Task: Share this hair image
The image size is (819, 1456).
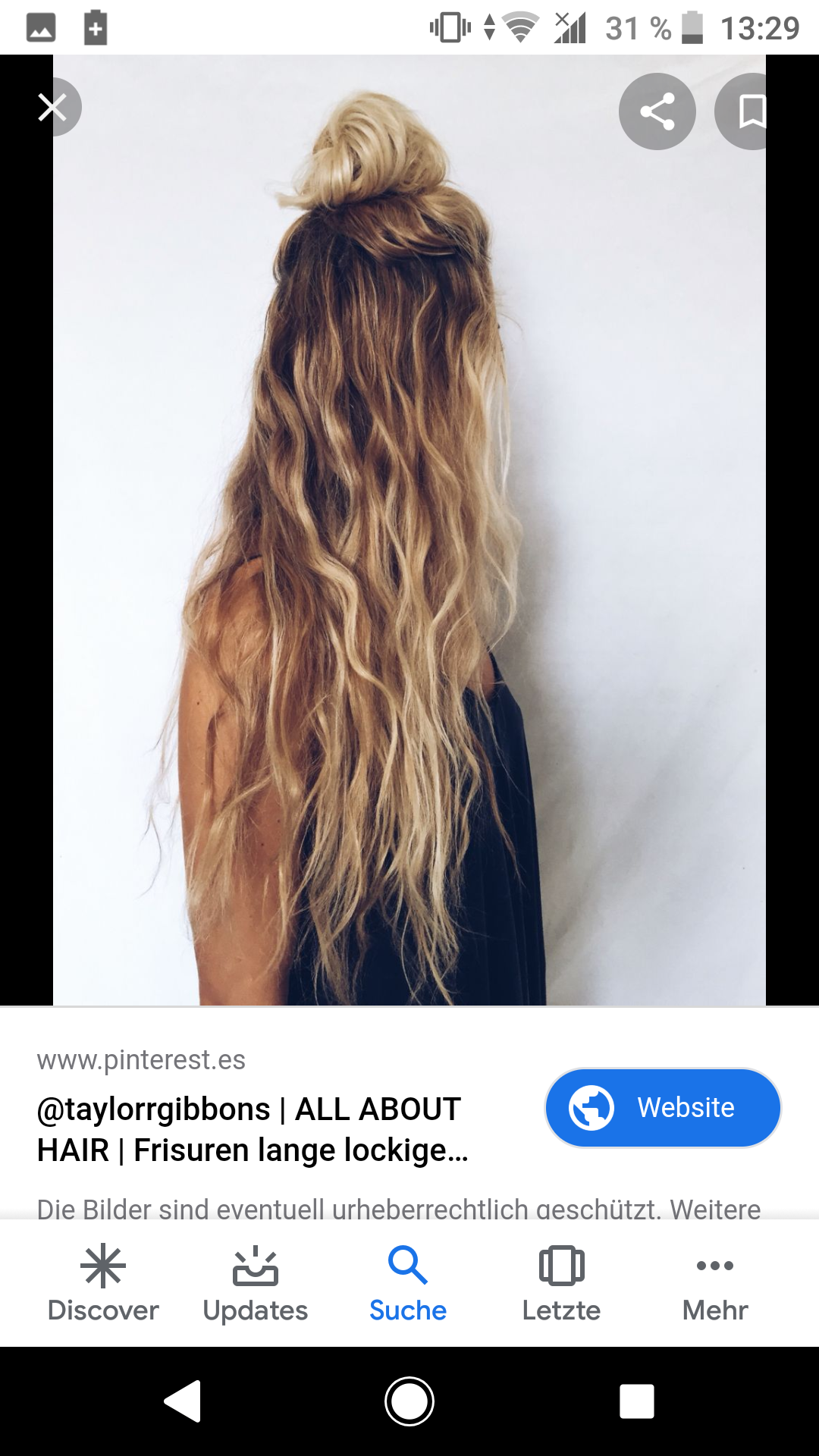Action: pyautogui.click(x=657, y=111)
